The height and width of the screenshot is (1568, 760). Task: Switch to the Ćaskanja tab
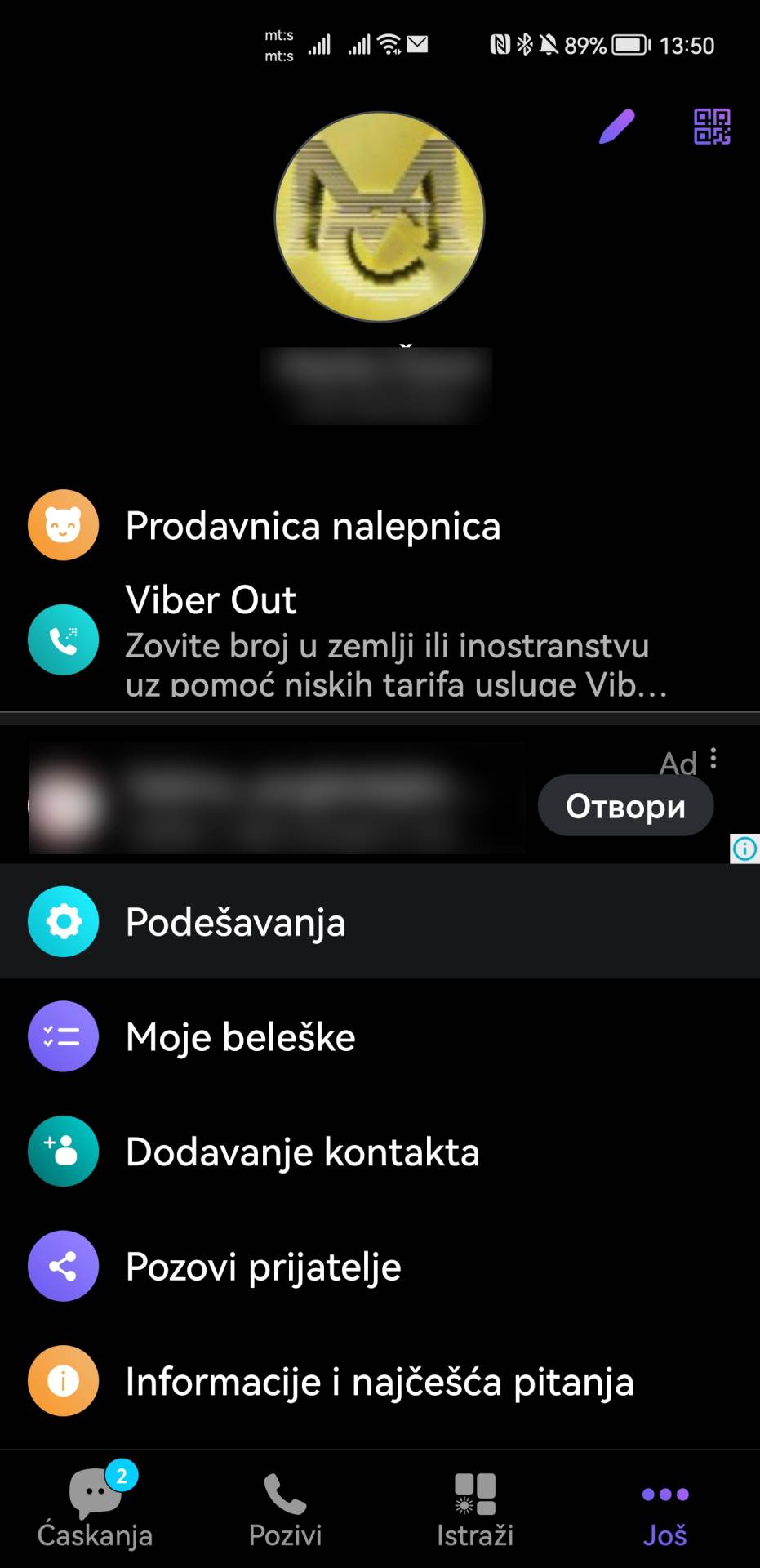[95, 1509]
